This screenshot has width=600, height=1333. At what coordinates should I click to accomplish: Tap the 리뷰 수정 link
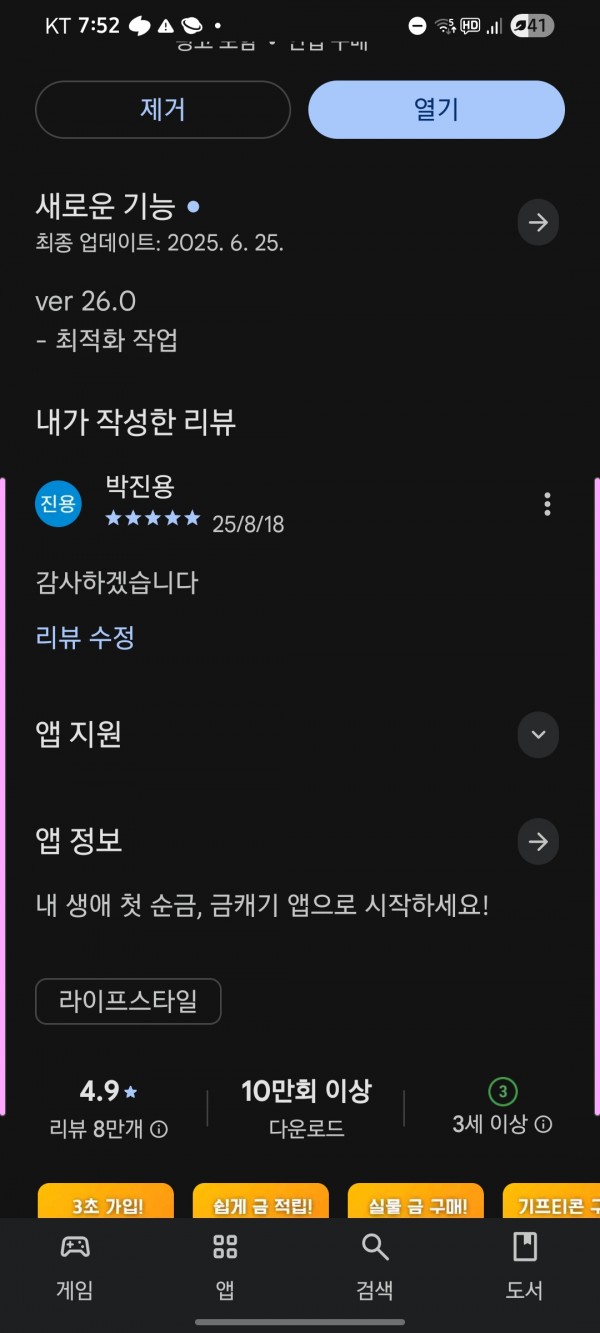point(85,637)
